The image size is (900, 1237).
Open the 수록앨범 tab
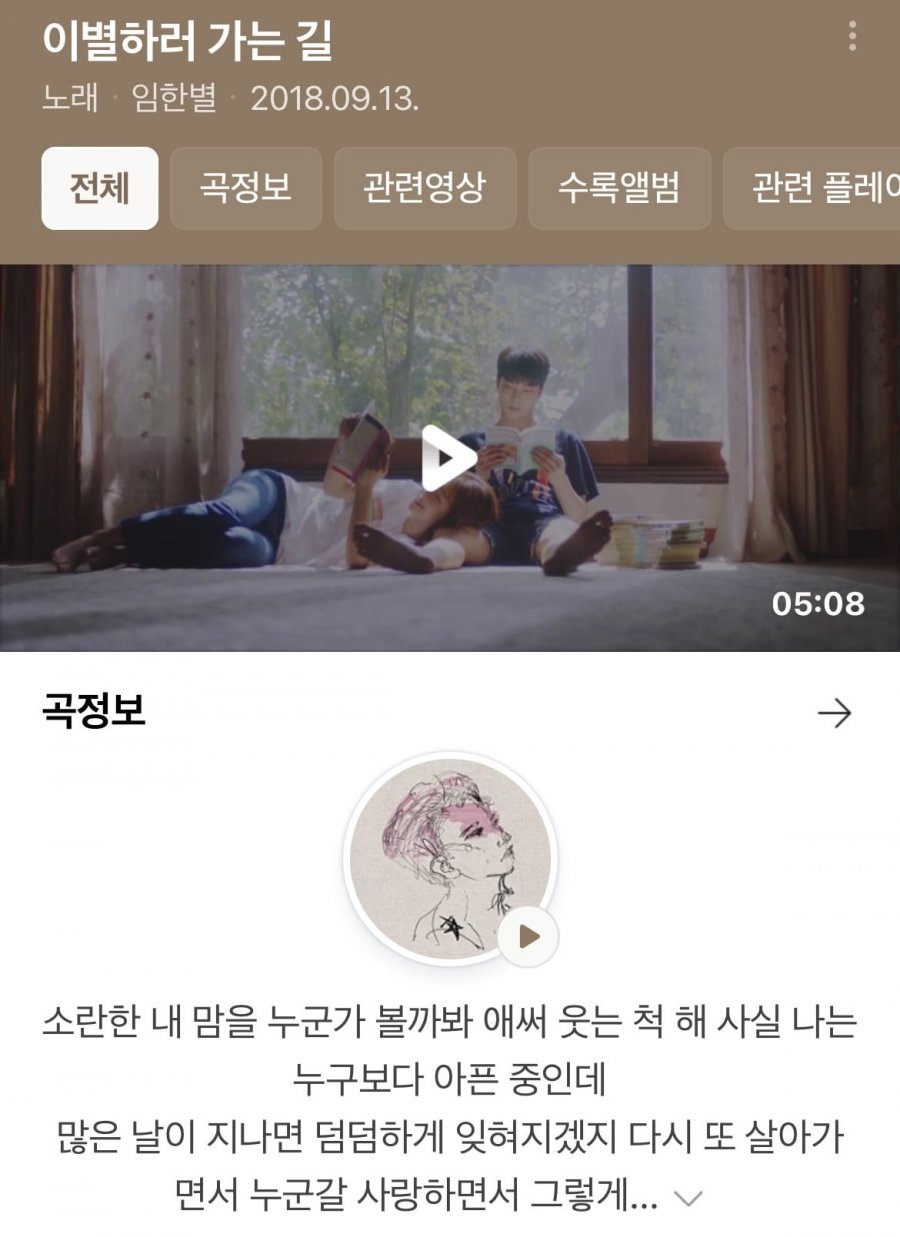pyautogui.click(x=619, y=188)
